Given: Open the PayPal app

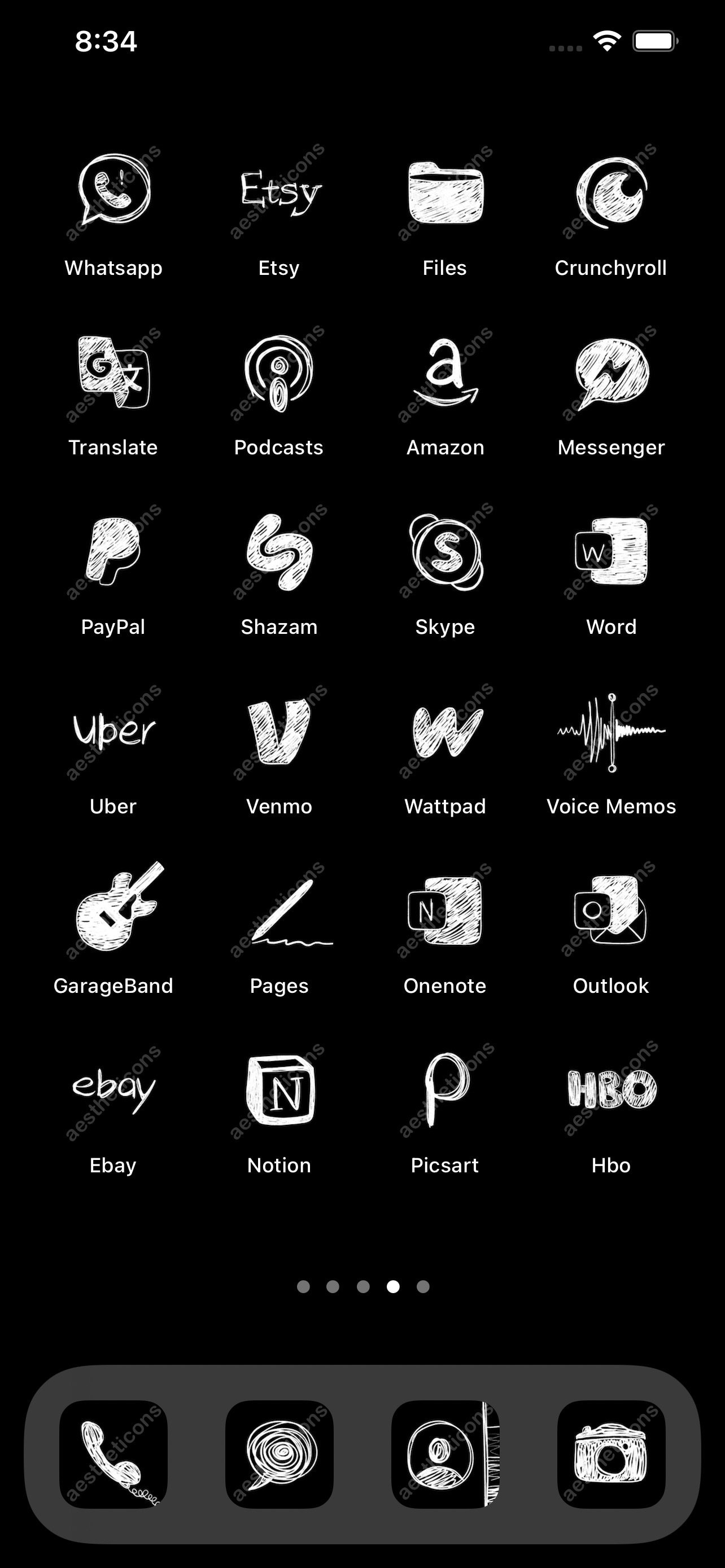Looking at the screenshot, I should 114,551.
